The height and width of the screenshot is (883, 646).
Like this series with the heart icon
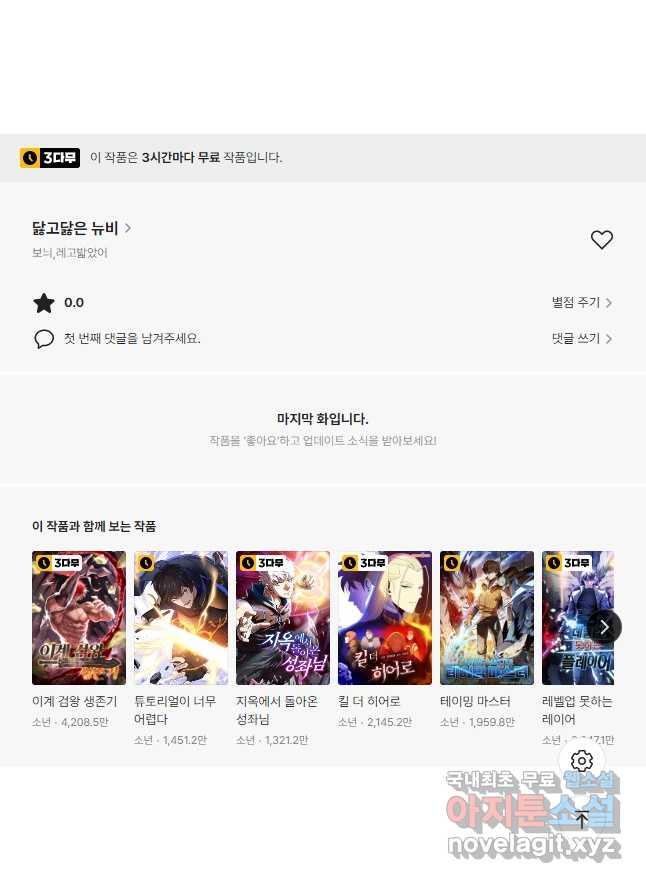tap(601, 240)
